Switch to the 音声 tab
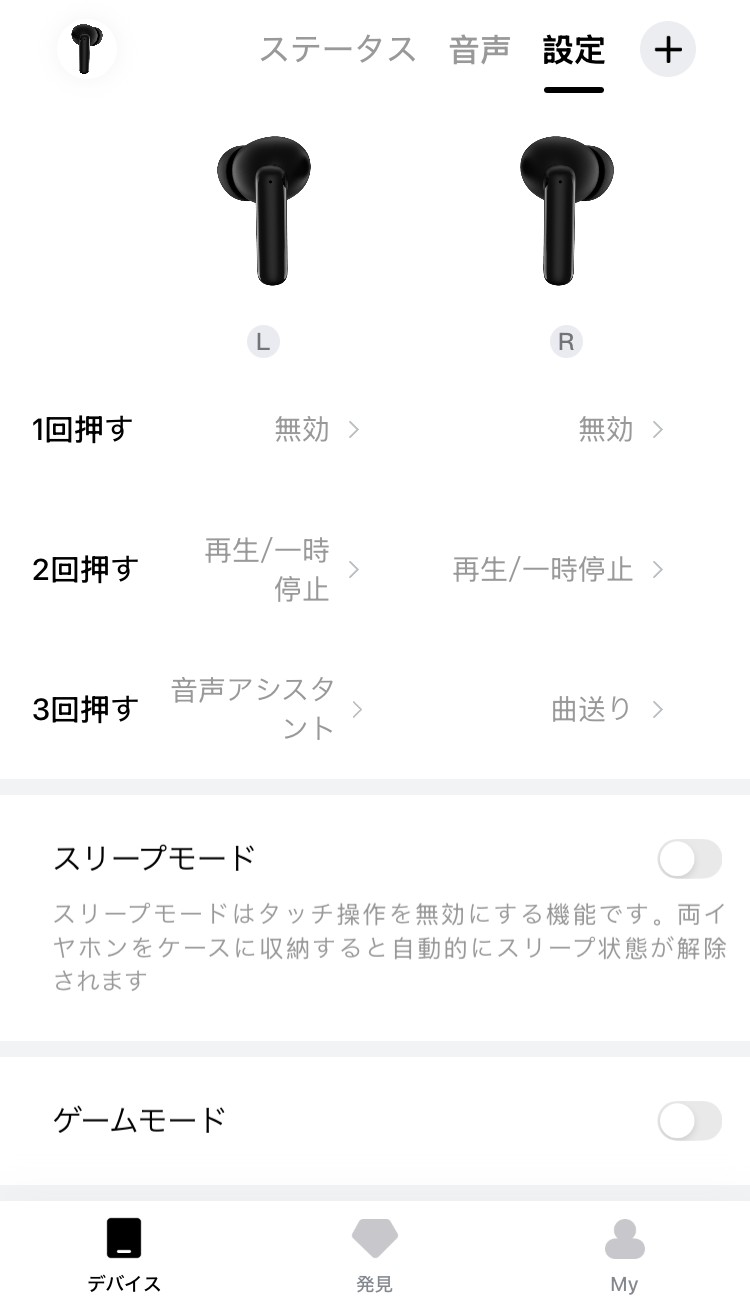The image size is (750, 1299). coord(477,48)
